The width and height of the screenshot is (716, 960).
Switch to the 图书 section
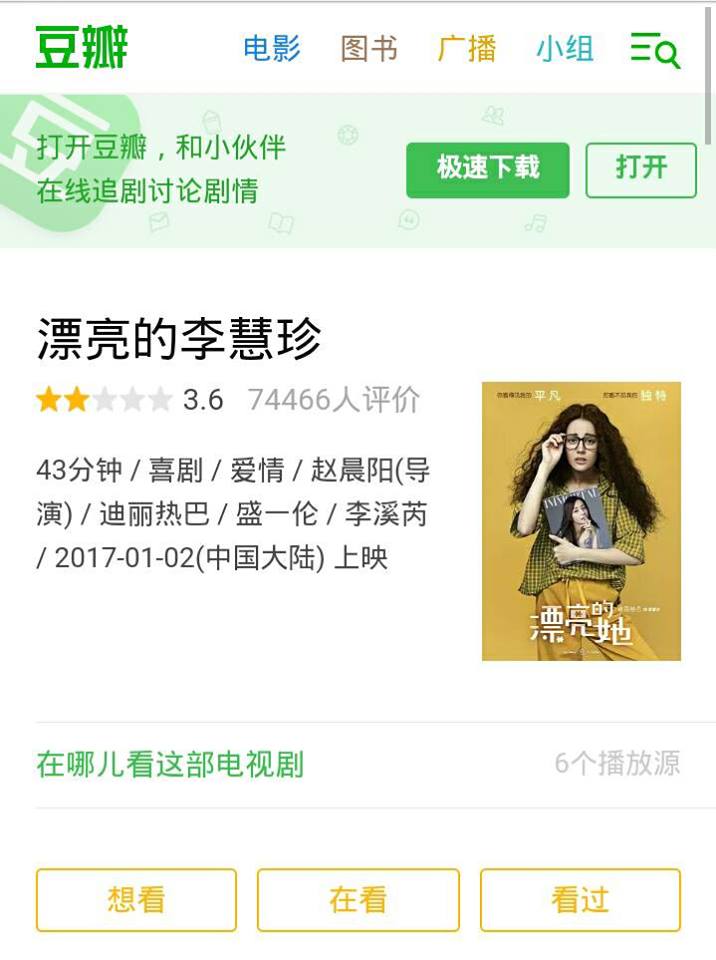tap(369, 48)
